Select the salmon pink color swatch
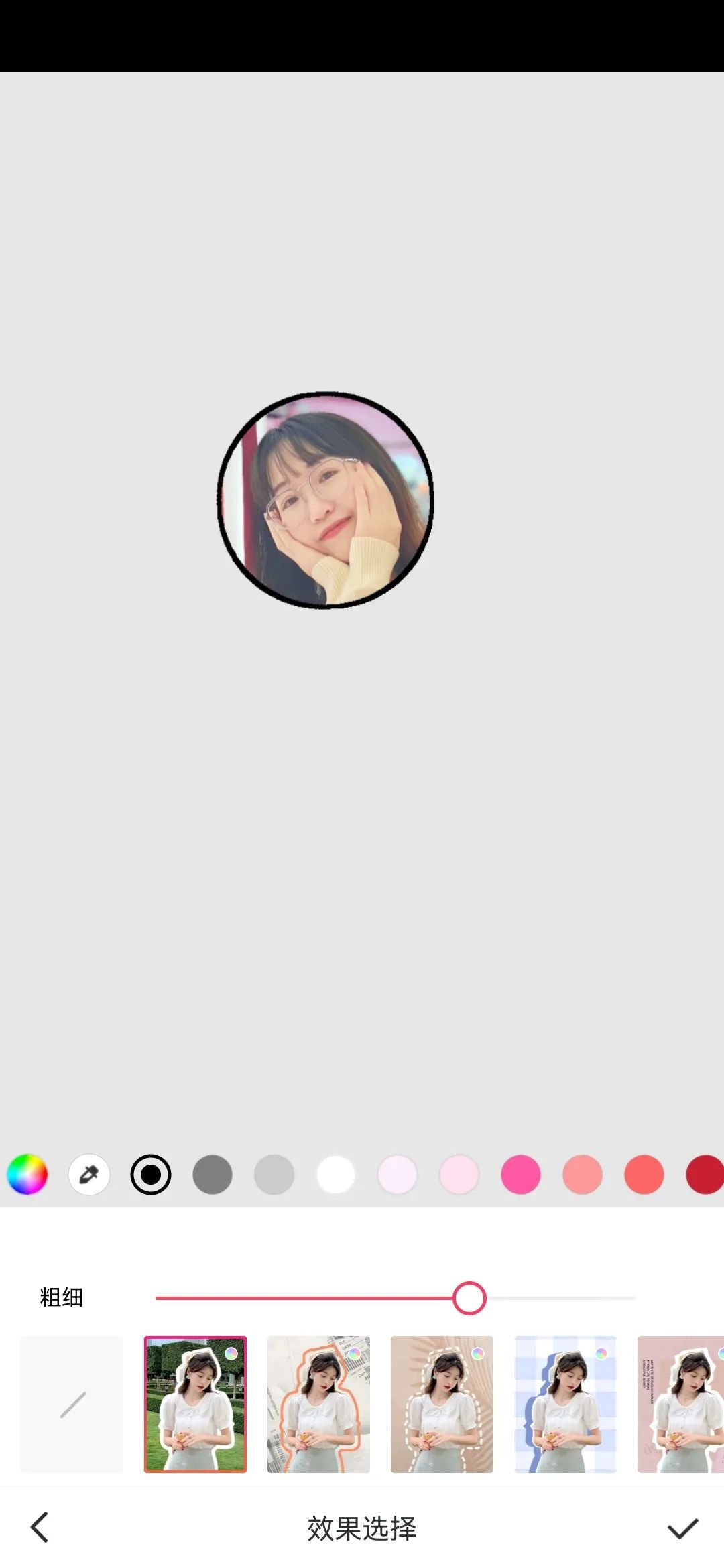724x1568 pixels. tap(583, 1174)
